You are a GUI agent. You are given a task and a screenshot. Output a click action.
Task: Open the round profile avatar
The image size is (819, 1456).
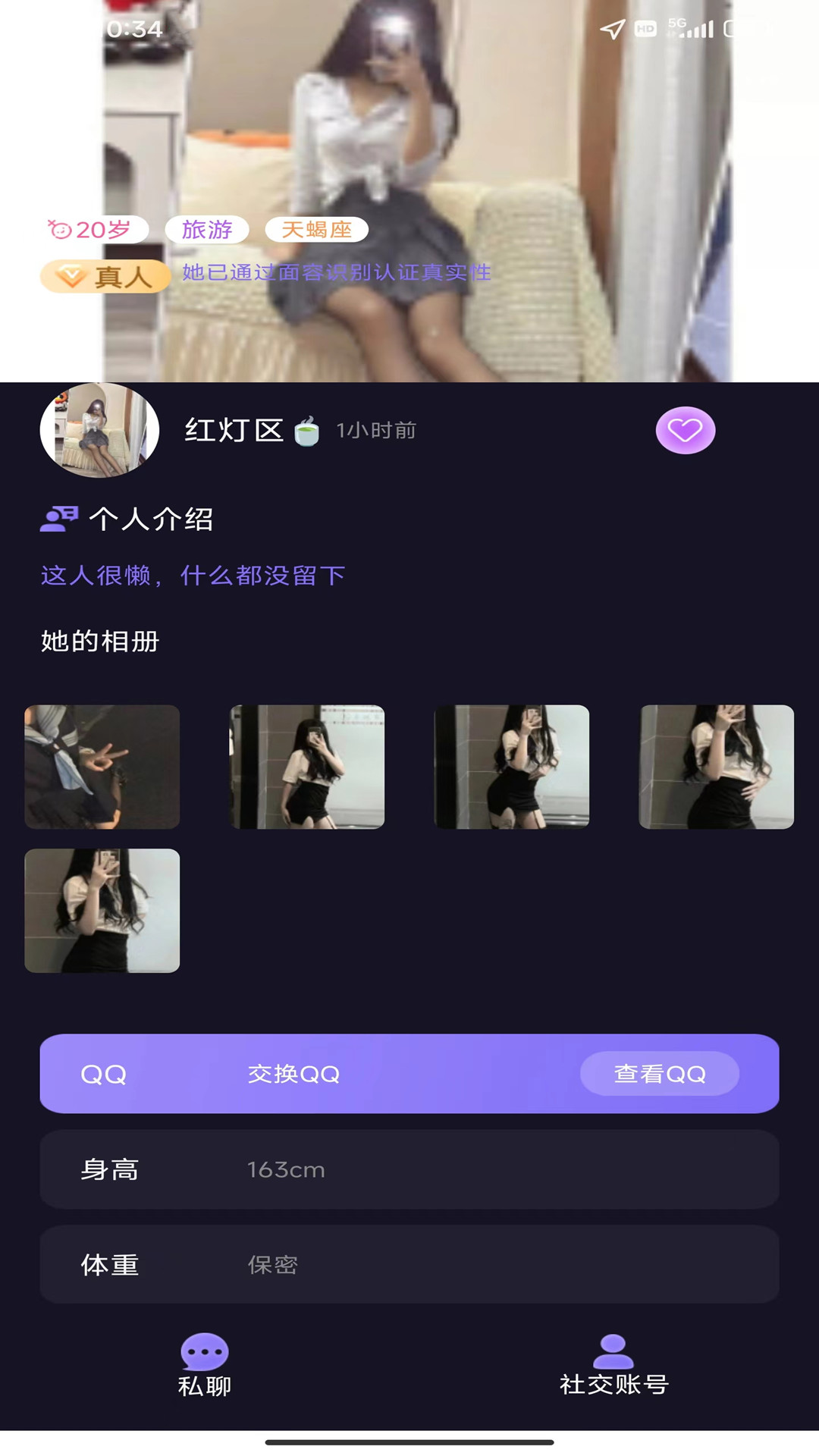point(99,430)
